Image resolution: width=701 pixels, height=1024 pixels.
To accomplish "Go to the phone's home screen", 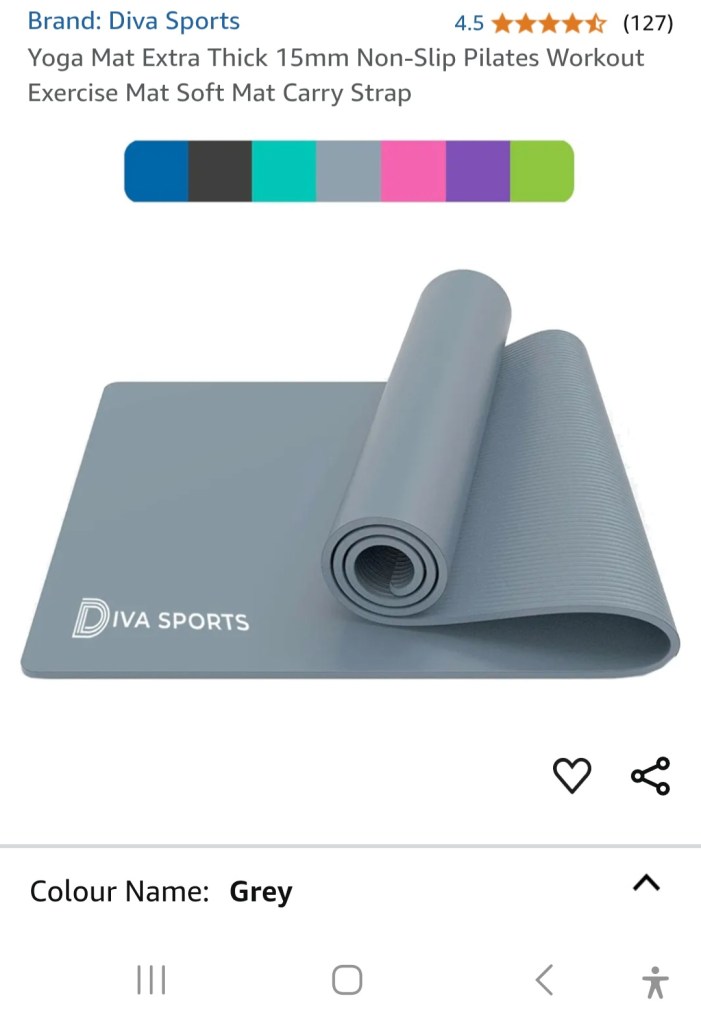I will click(x=347, y=980).
